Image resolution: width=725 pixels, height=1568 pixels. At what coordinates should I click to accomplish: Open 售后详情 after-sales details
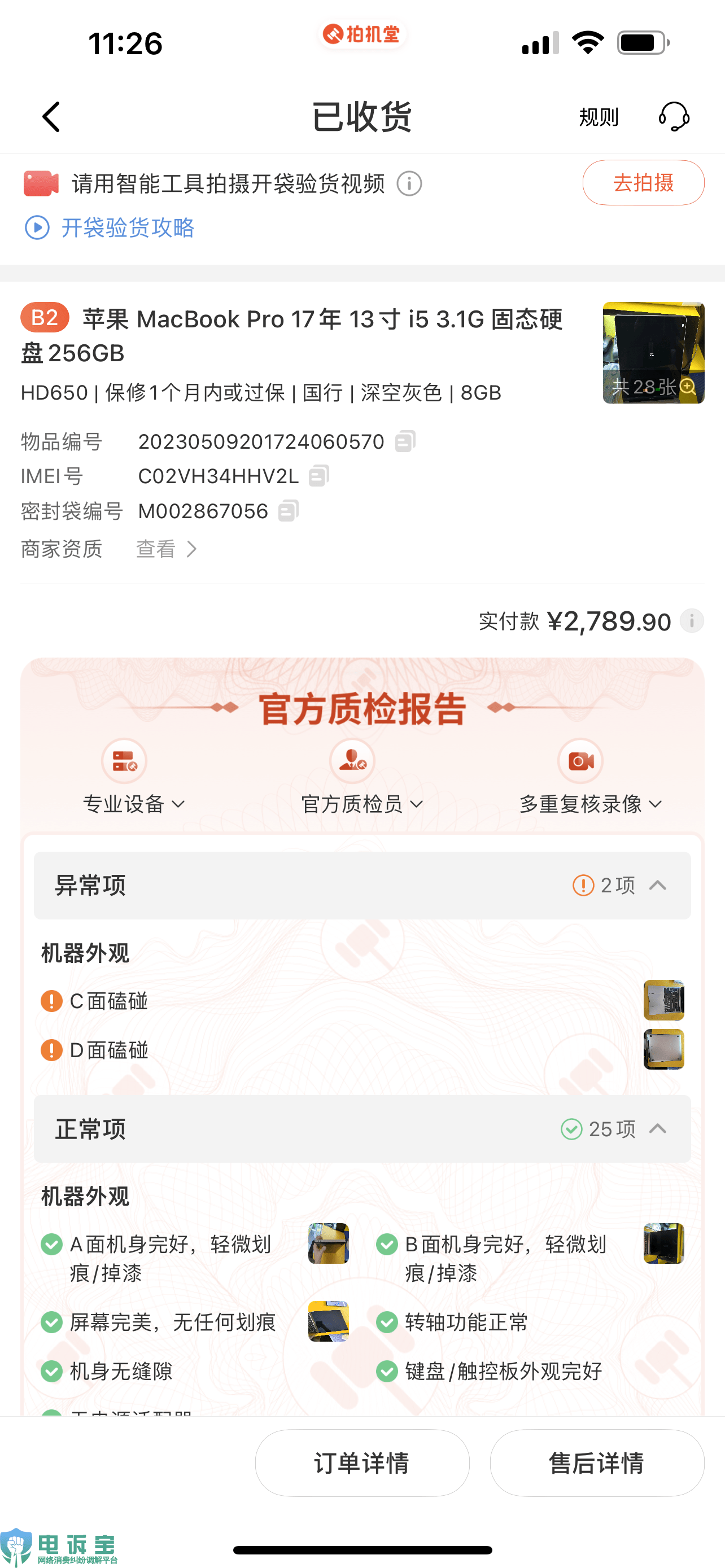[597, 1462]
